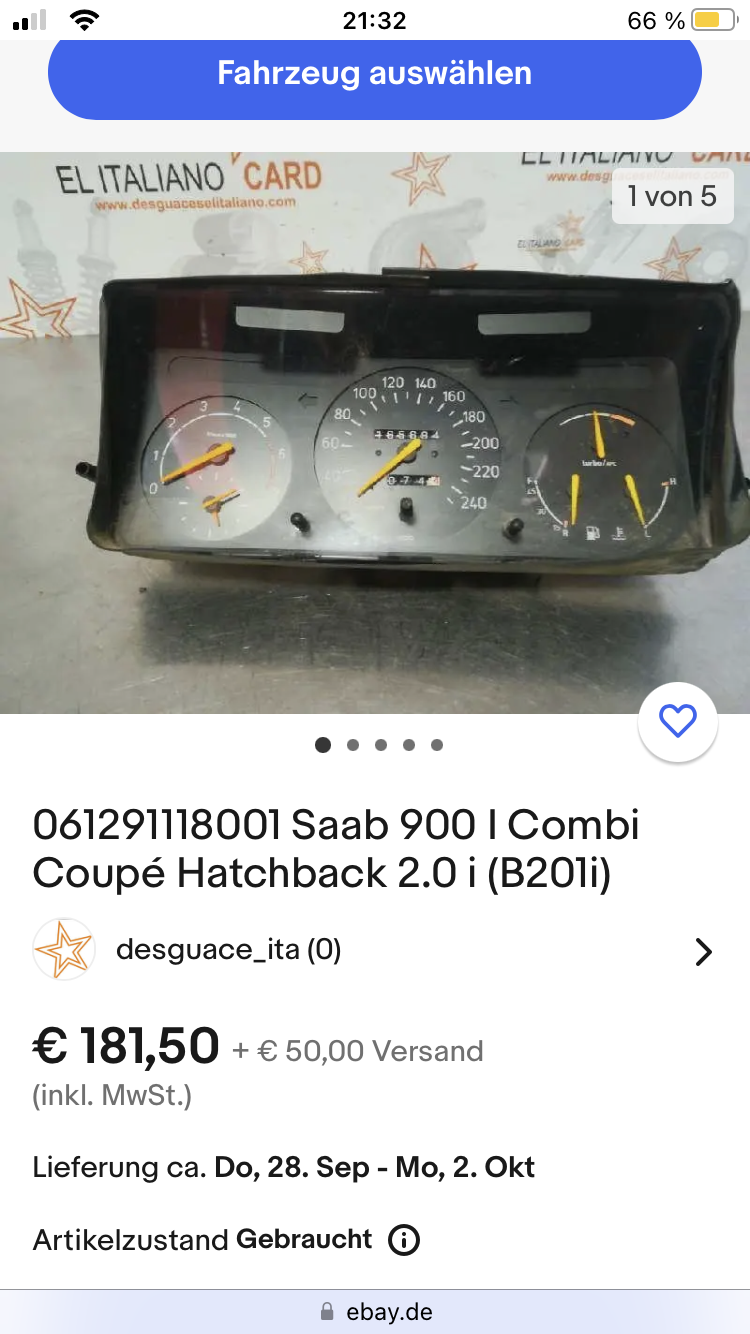Screen dimensions: 750x1334
Task: Open seller desguace_ita profile
Action: (x=375, y=950)
